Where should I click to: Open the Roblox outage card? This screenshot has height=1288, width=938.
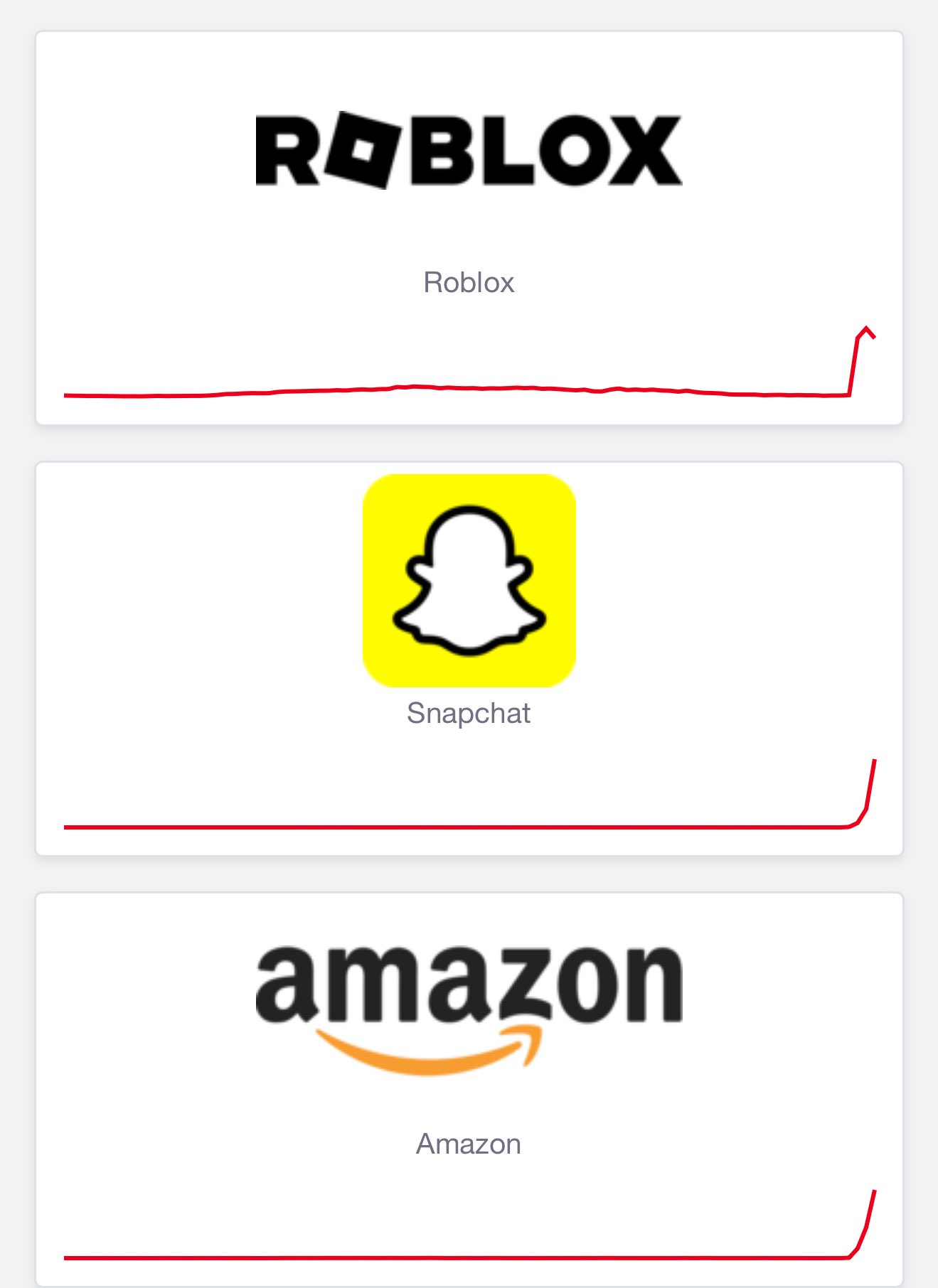[x=469, y=227]
